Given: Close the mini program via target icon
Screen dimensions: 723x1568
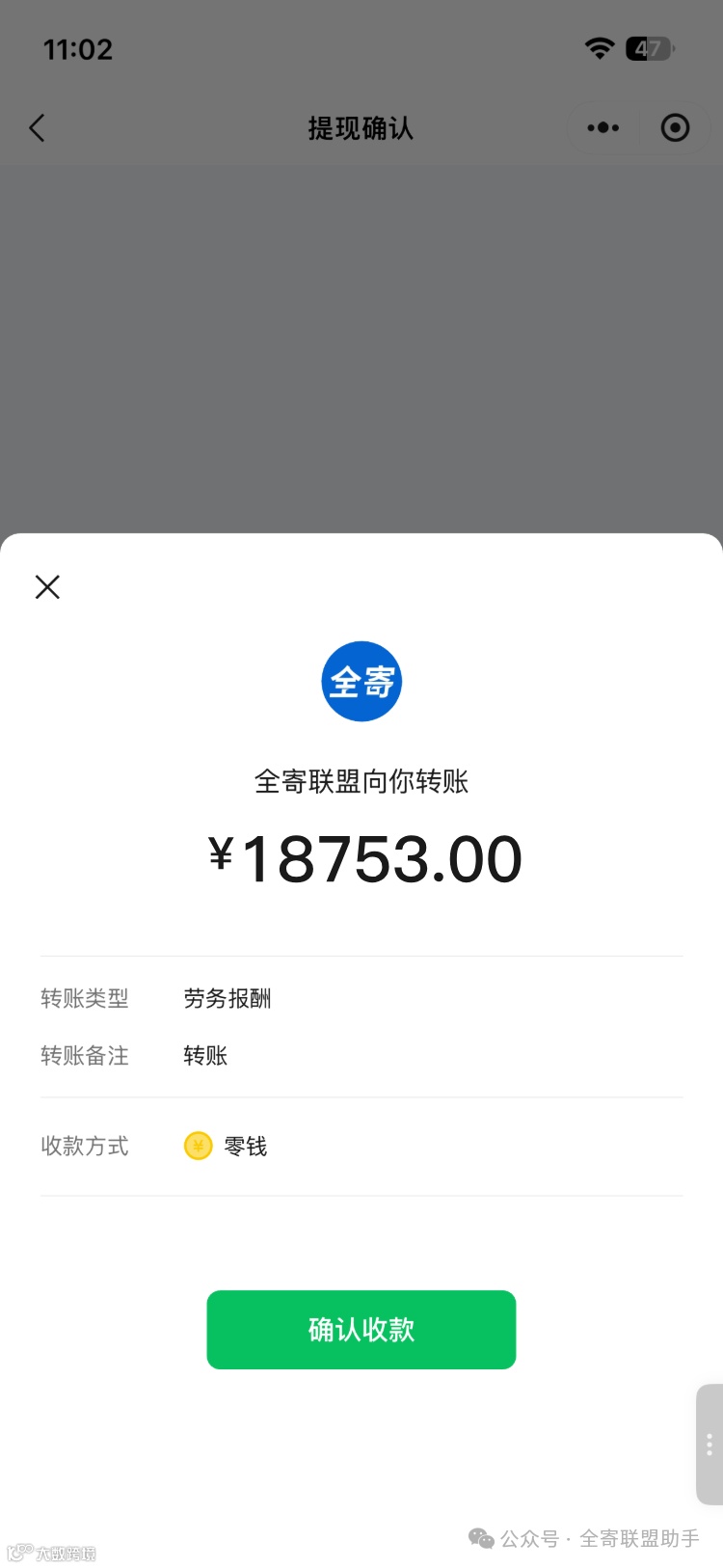Looking at the screenshot, I should [x=675, y=127].
